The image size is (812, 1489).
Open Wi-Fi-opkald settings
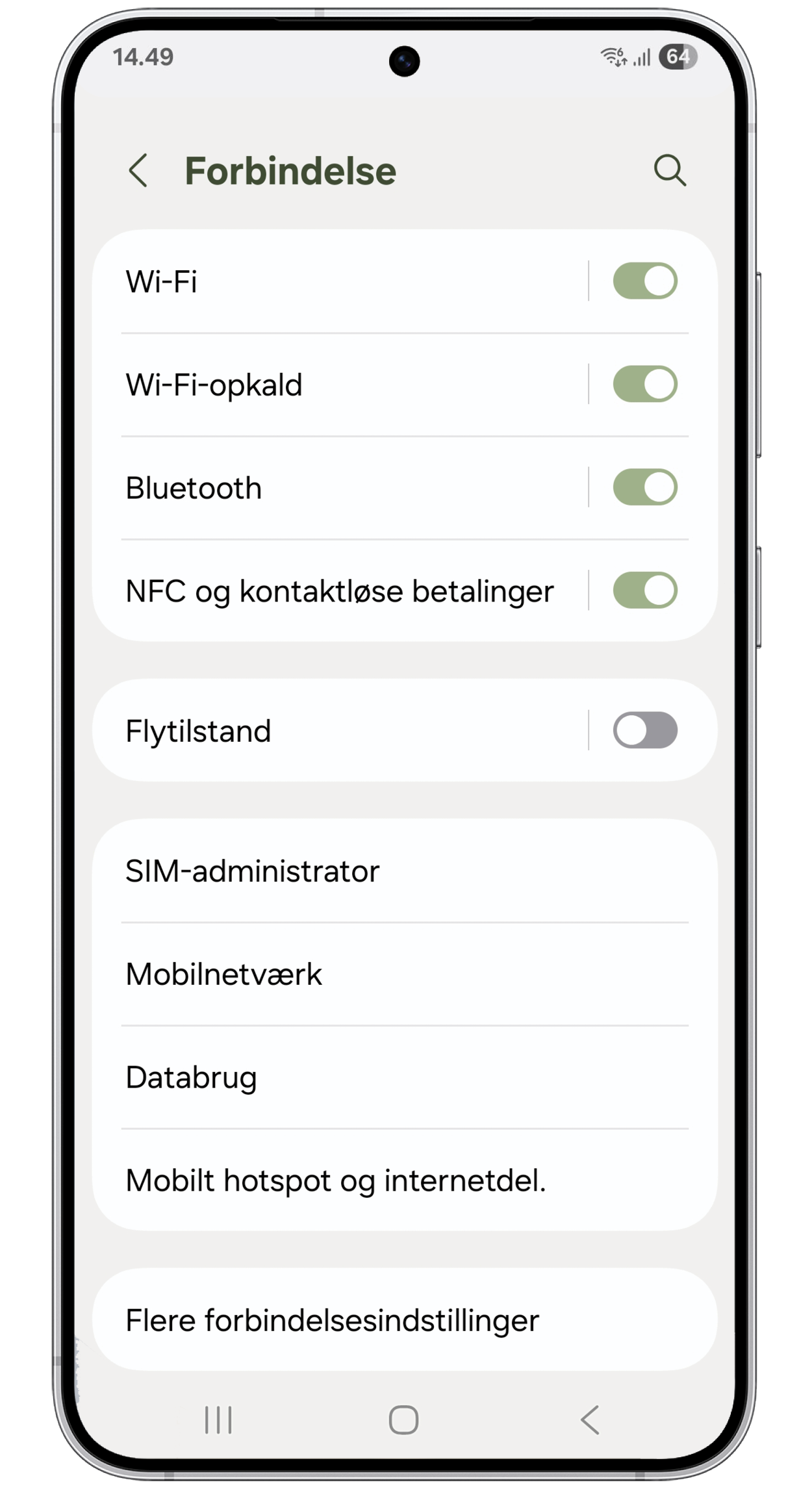pyautogui.click(x=338, y=385)
